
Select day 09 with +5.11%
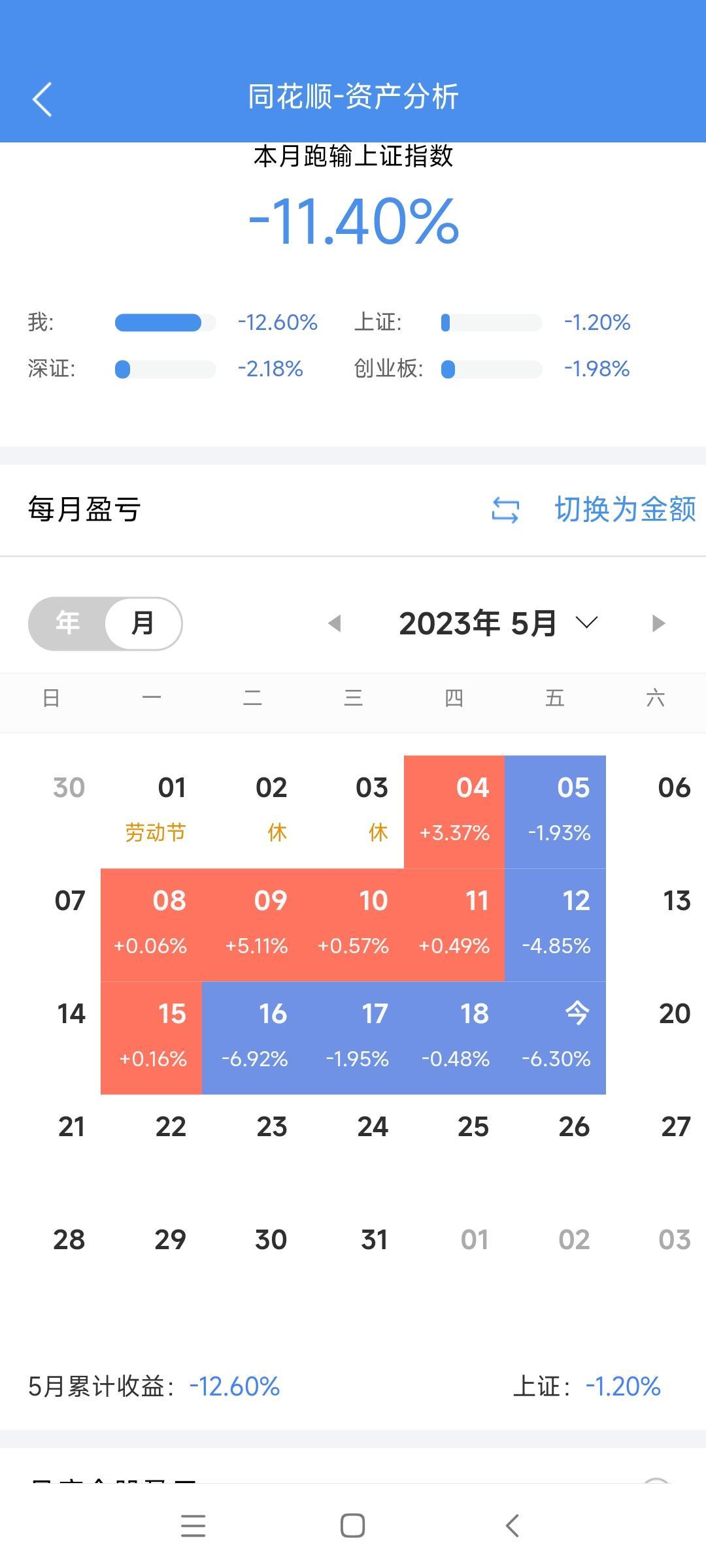coord(253,924)
